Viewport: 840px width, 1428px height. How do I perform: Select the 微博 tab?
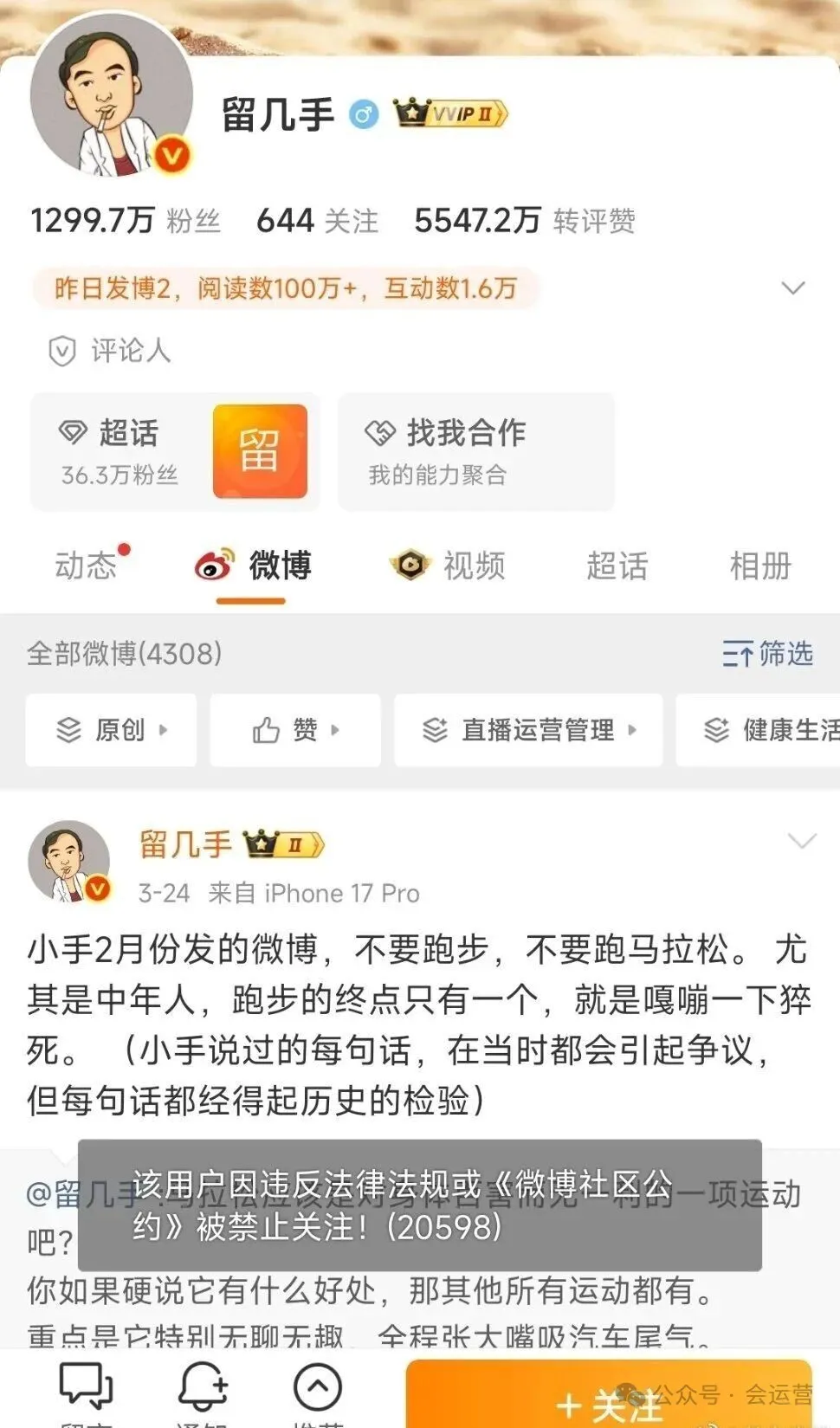(252, 565)
